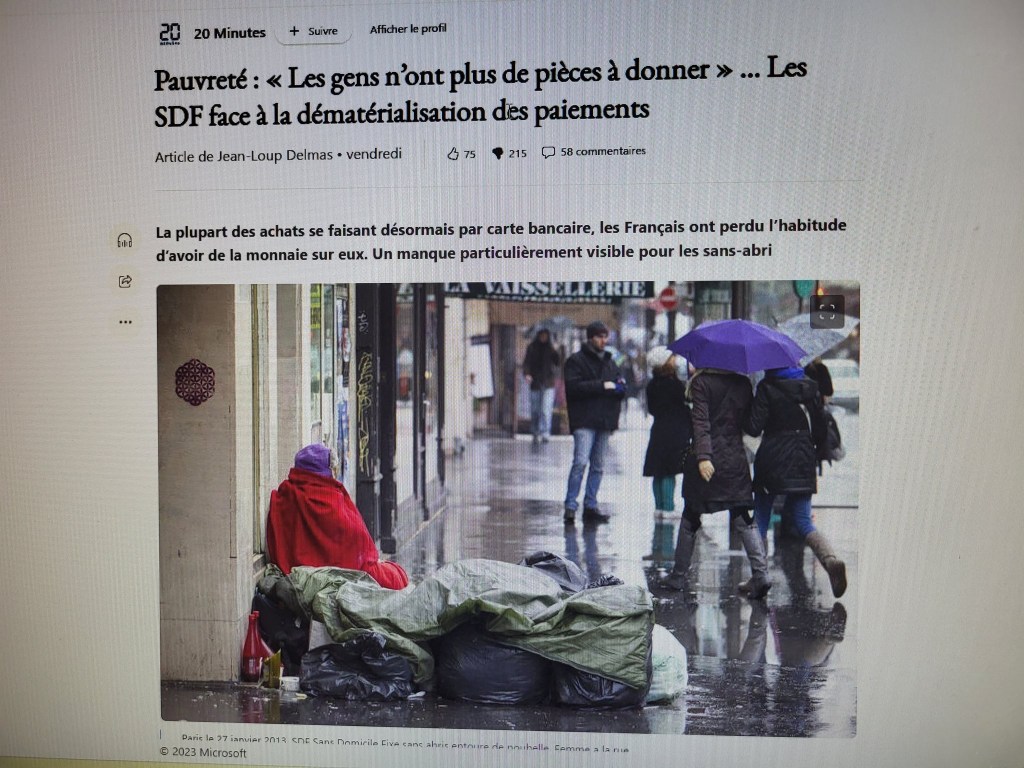Viewport: 1024px width, 768px height.
Task: Open the 58 commentaires section
Action: (x=594, y=152)
